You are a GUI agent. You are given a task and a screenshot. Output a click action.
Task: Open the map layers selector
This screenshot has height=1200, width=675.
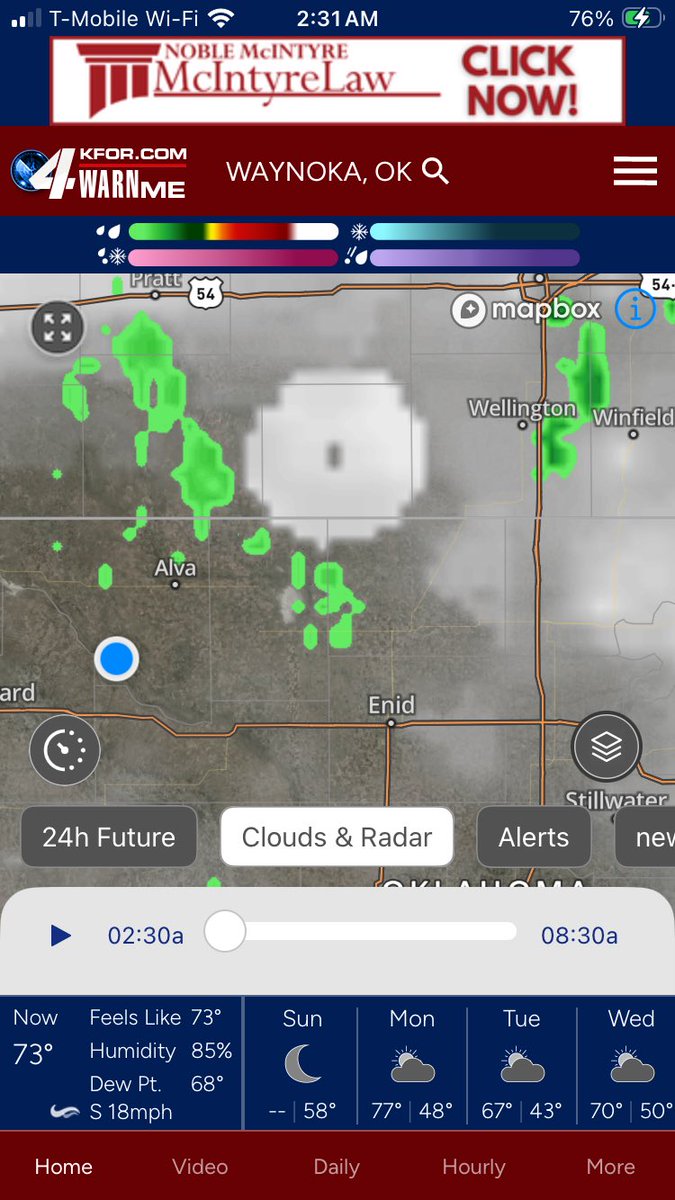(606, 746)
